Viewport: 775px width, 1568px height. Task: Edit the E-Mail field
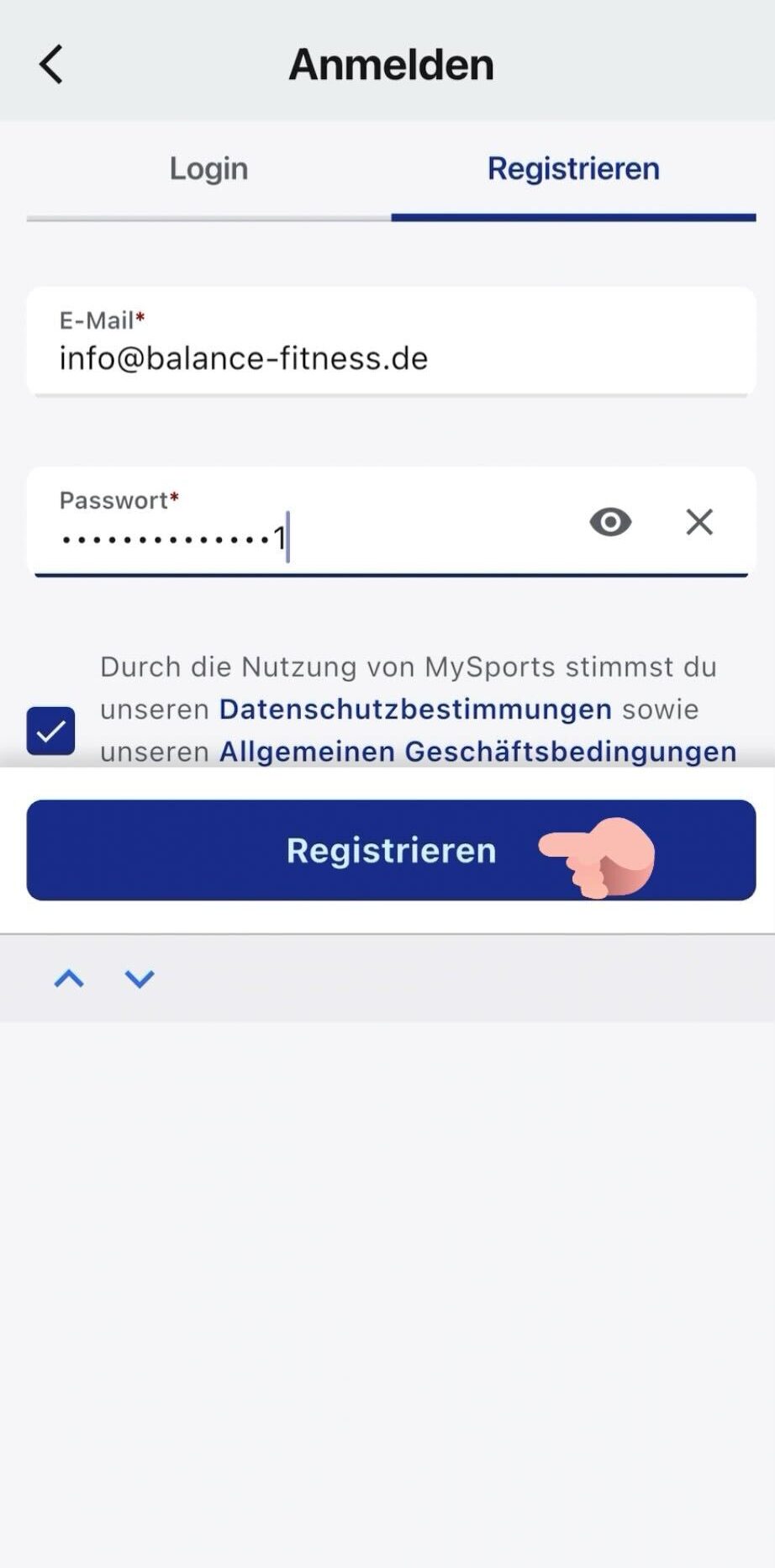391,357
